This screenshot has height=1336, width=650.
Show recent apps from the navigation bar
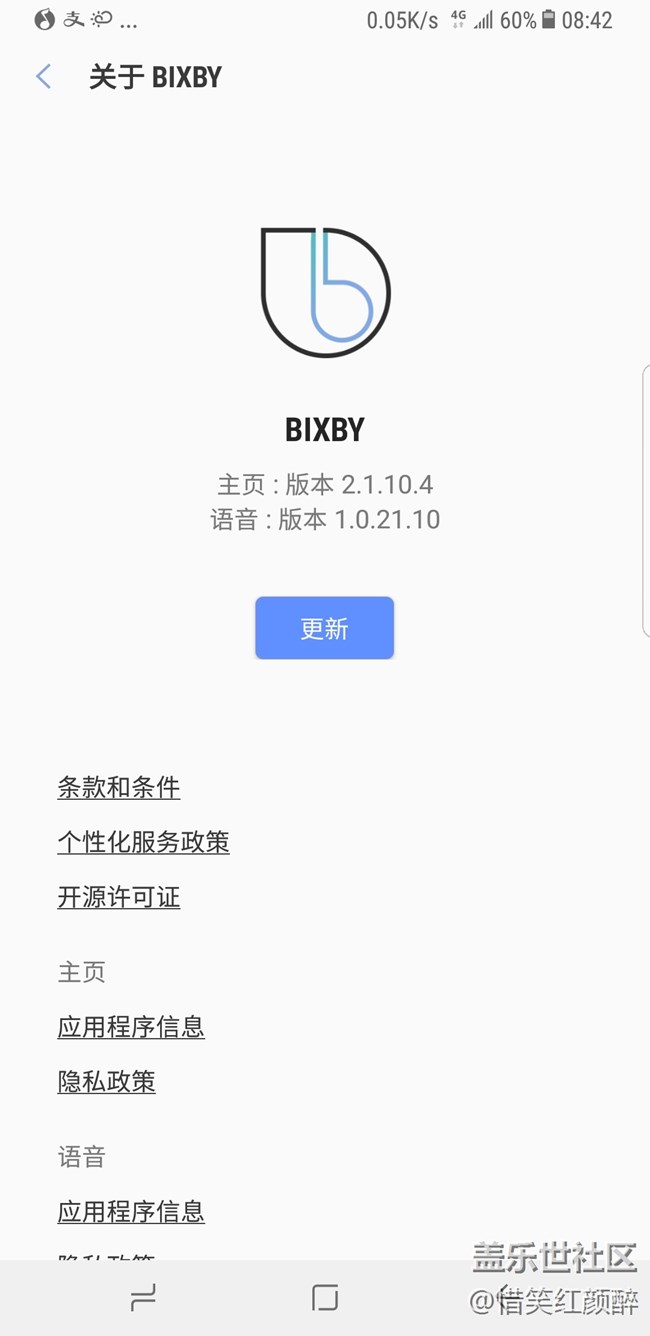144,1297
